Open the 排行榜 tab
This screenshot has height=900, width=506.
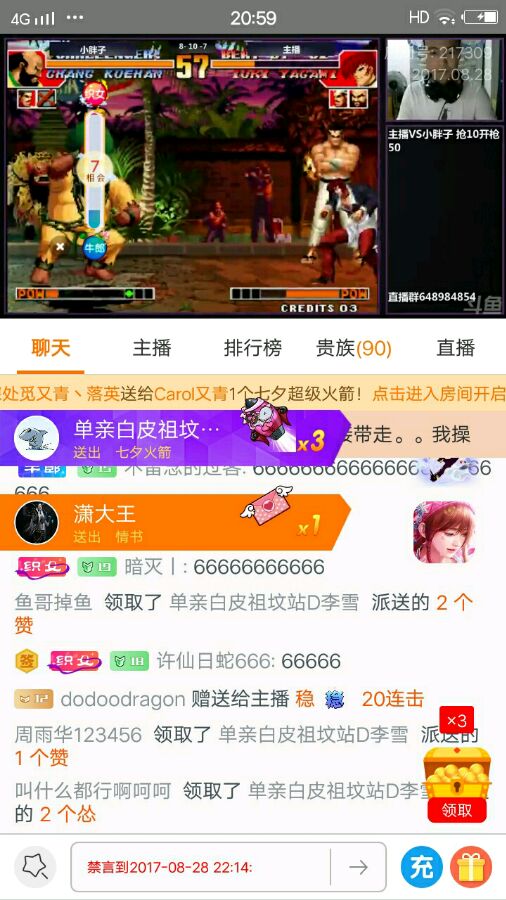252,348
